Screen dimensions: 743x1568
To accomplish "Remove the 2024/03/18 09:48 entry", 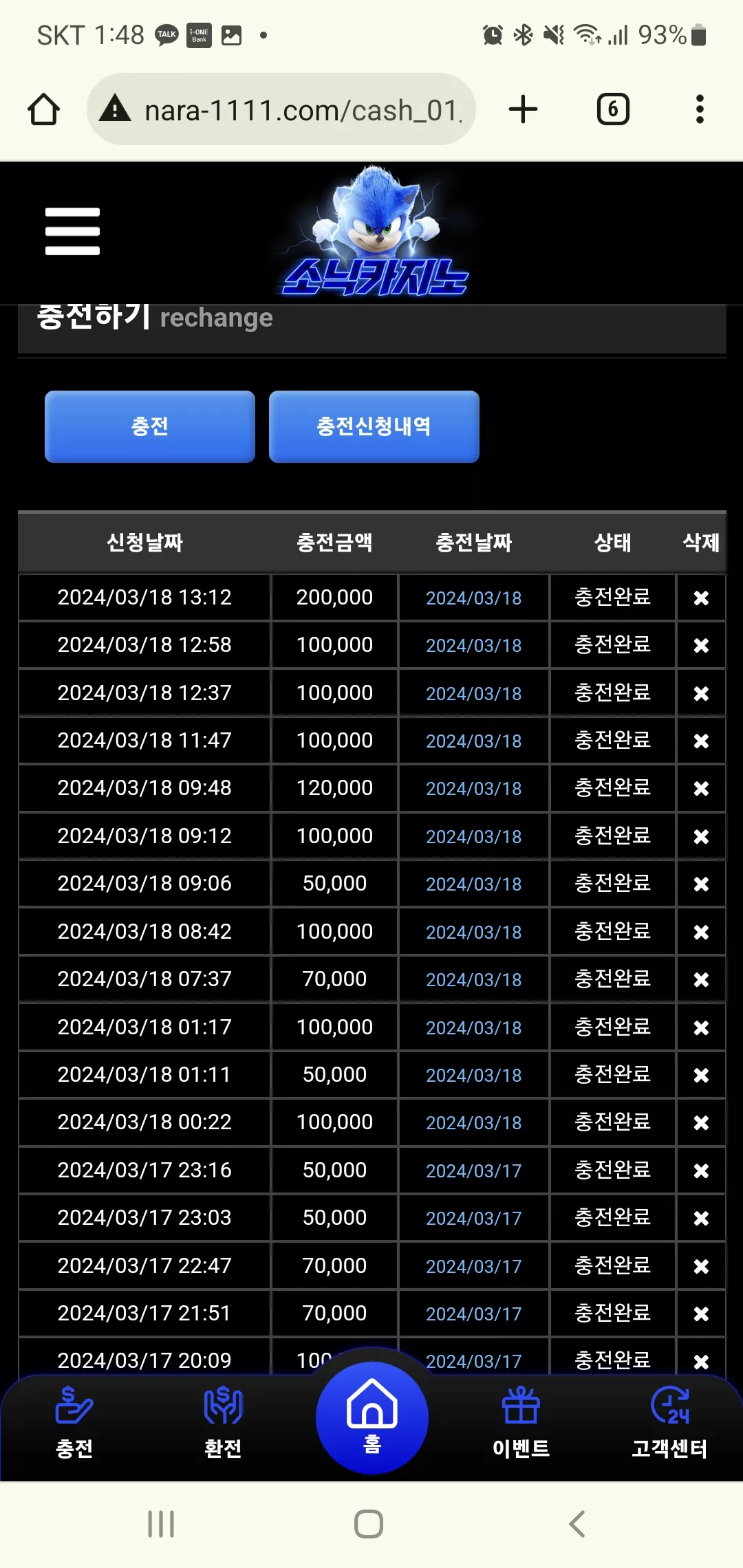I will (x=701, y=788).
